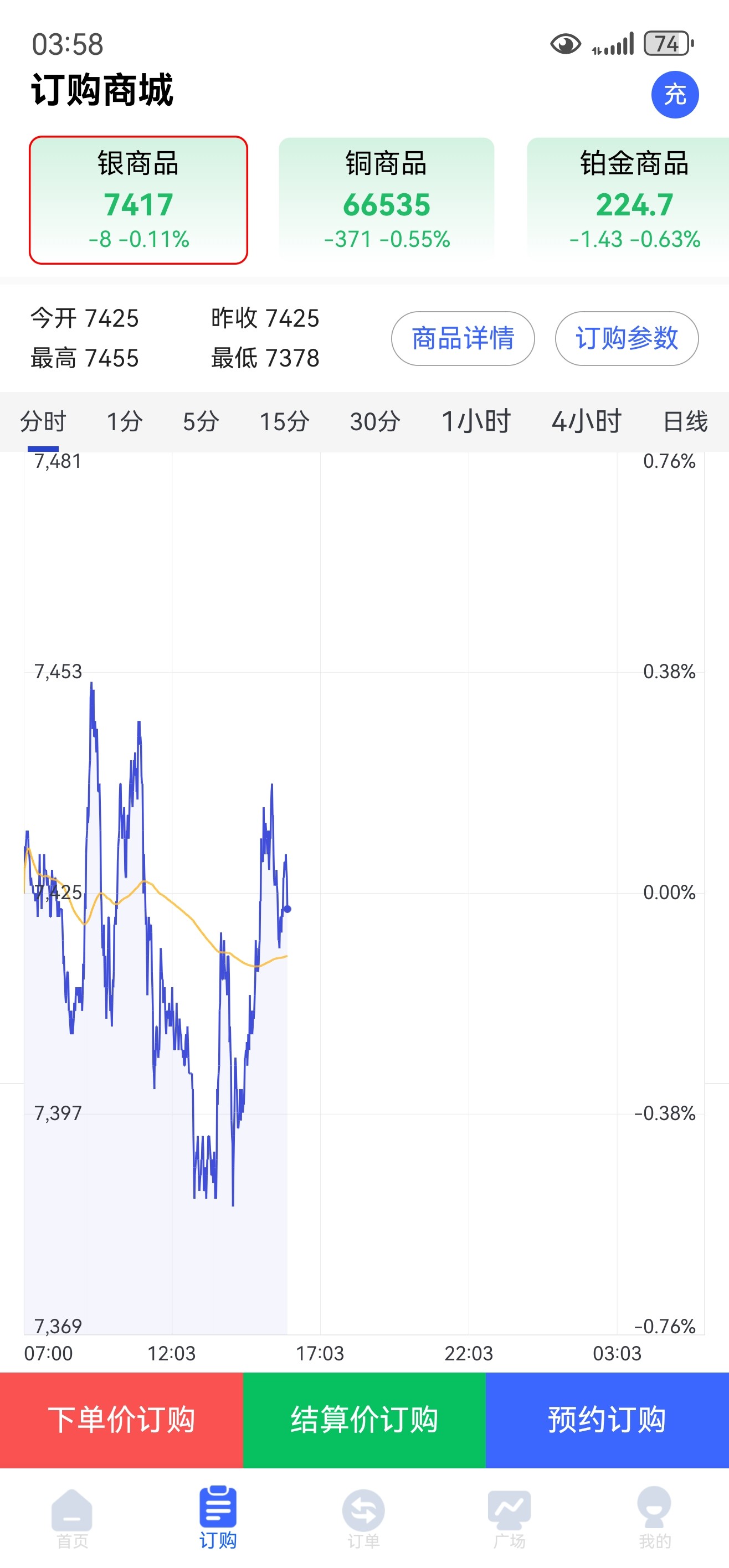Open 订购参数 order parameters
729x1568 pixels.
(626, 338)
